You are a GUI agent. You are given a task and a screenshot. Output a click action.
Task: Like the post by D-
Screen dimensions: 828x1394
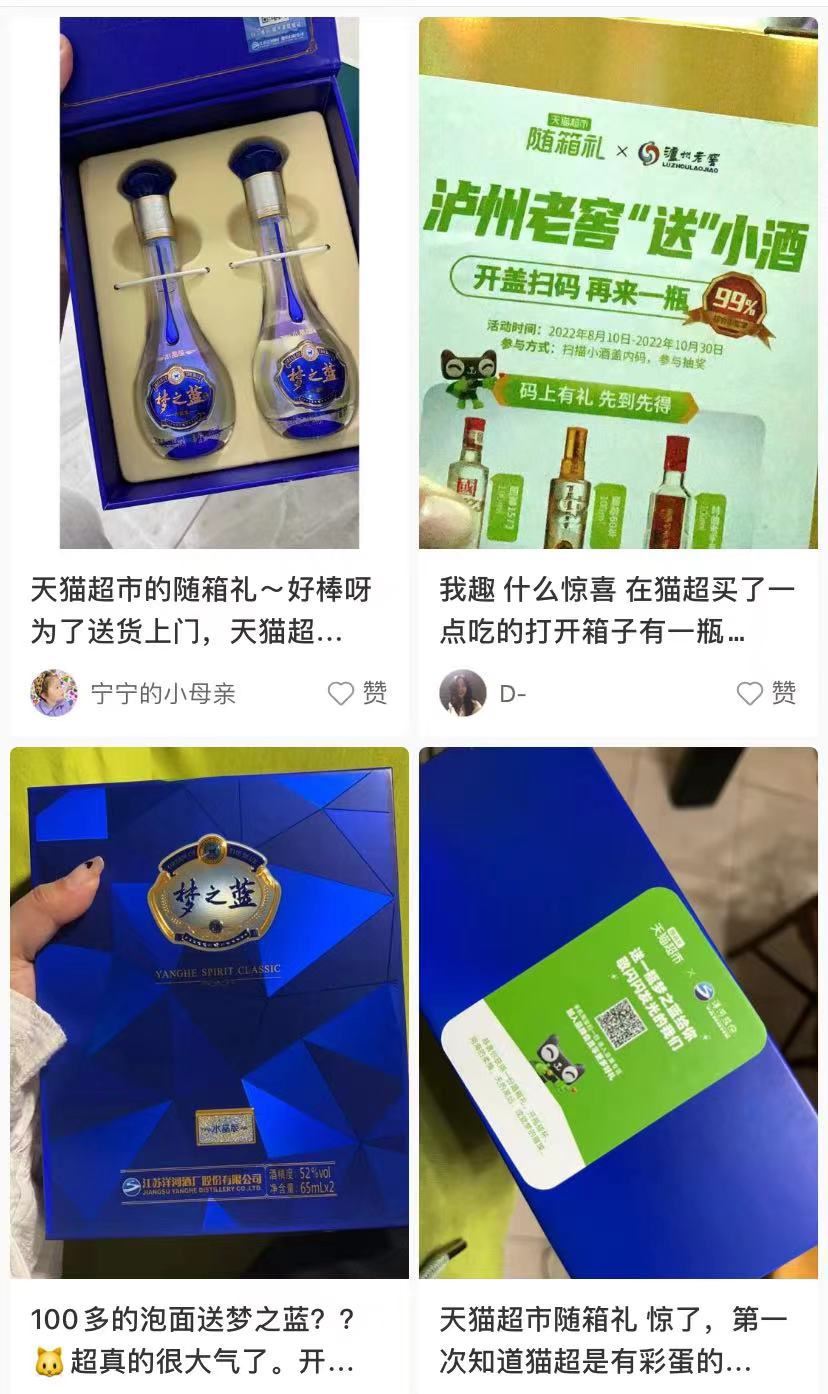coord(751,693)
